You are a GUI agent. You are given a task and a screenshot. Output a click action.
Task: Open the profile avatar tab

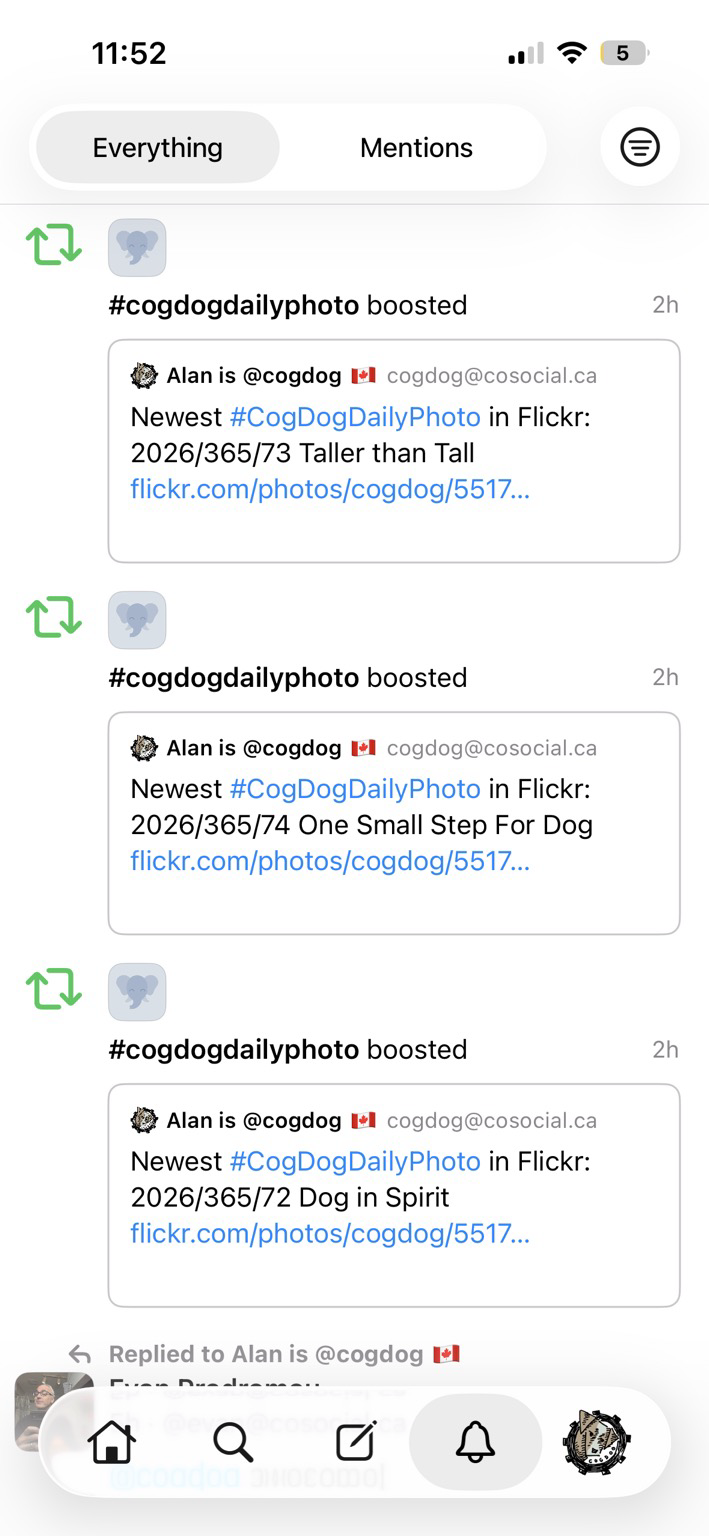(597, 1442)
